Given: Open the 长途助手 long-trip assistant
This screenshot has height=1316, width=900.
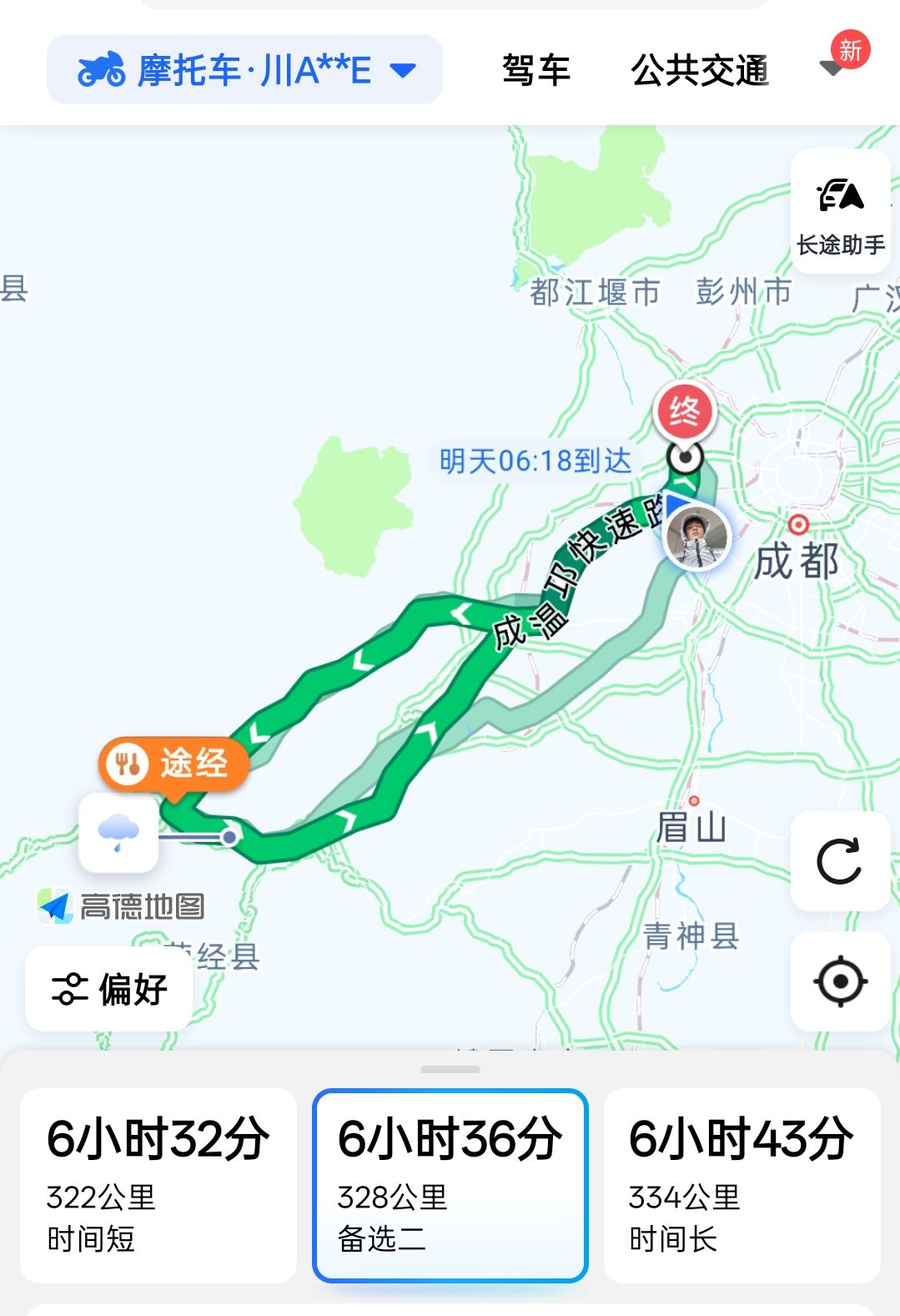Looking at the screenshot, I should pos(841,212).
